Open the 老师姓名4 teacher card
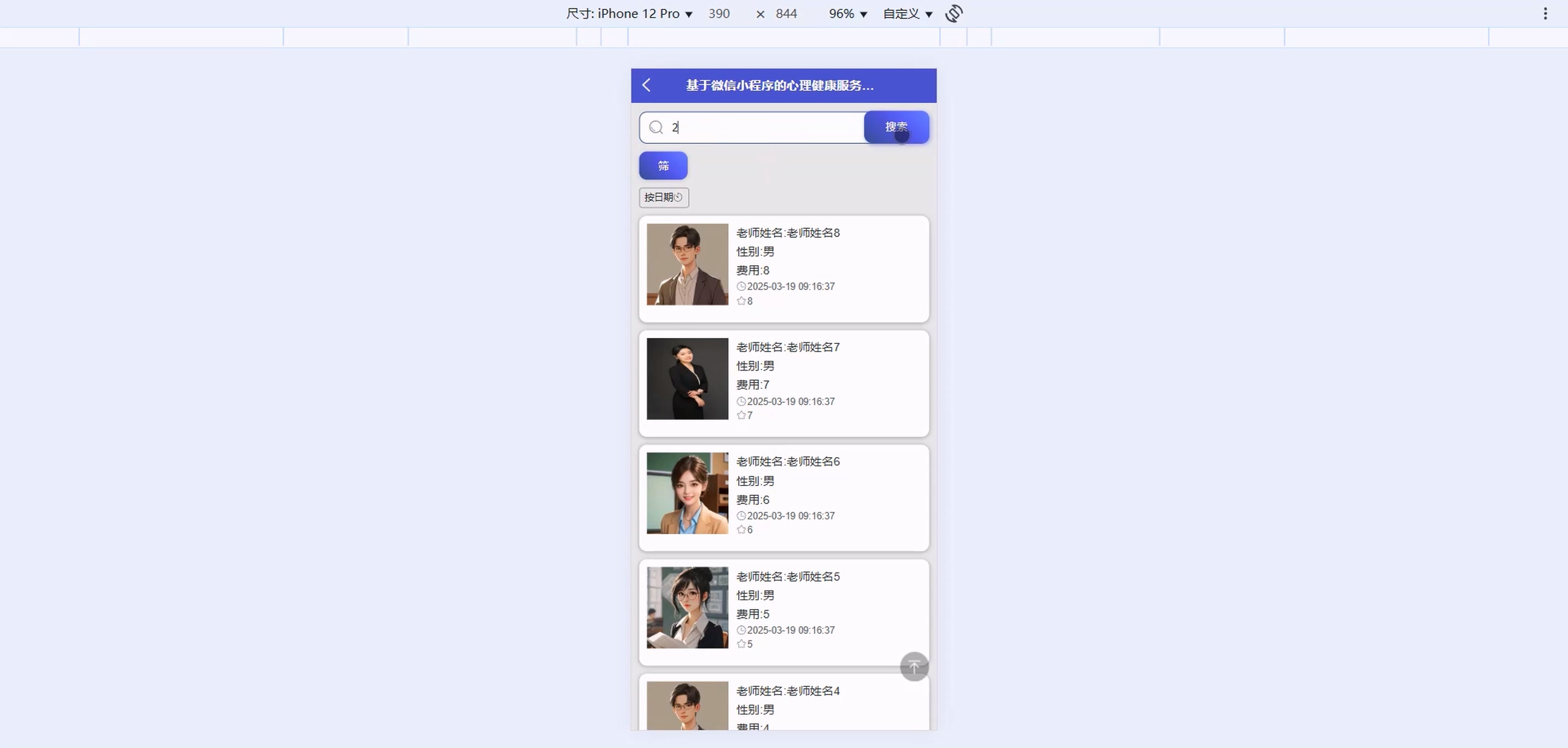Screen dimensions: 1568x748 (783, 706)
